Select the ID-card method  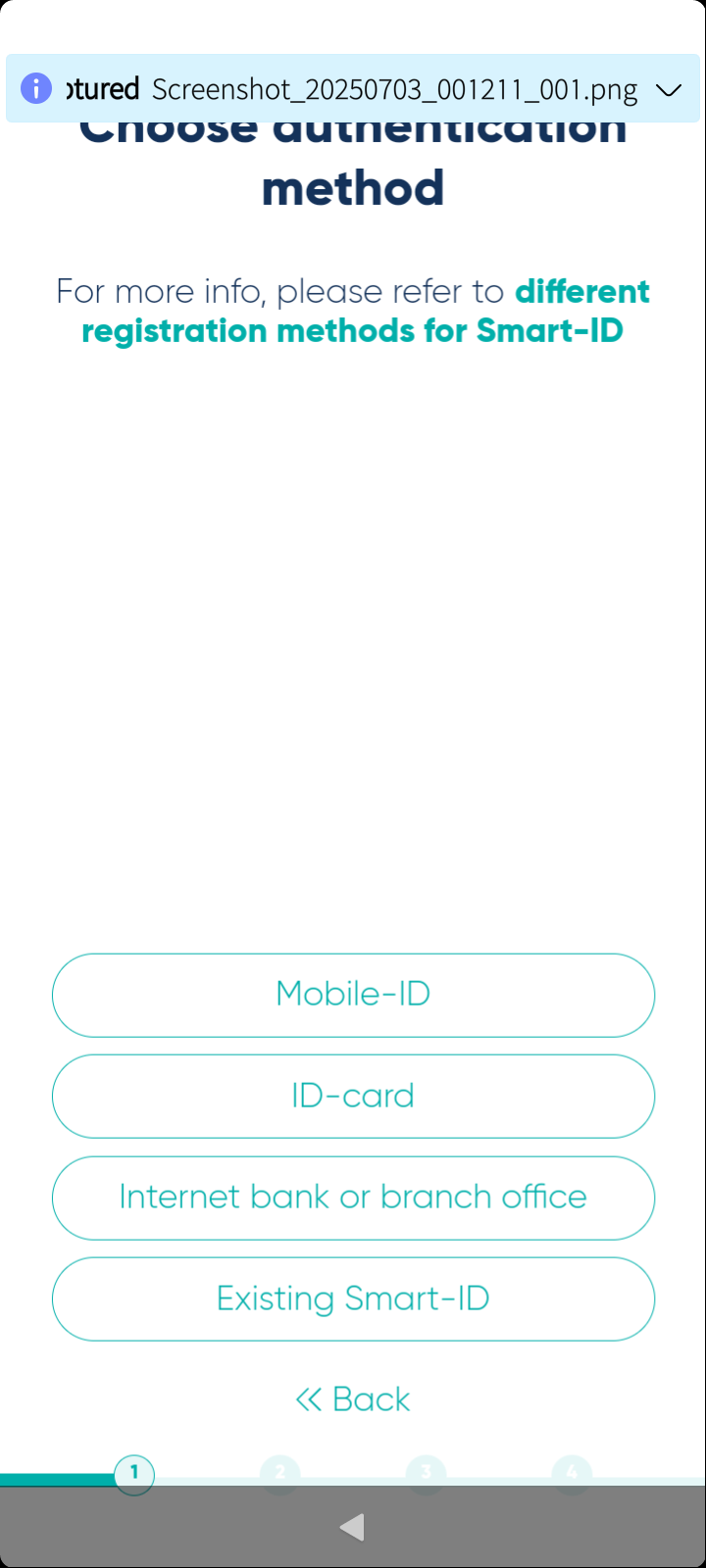353,1096
